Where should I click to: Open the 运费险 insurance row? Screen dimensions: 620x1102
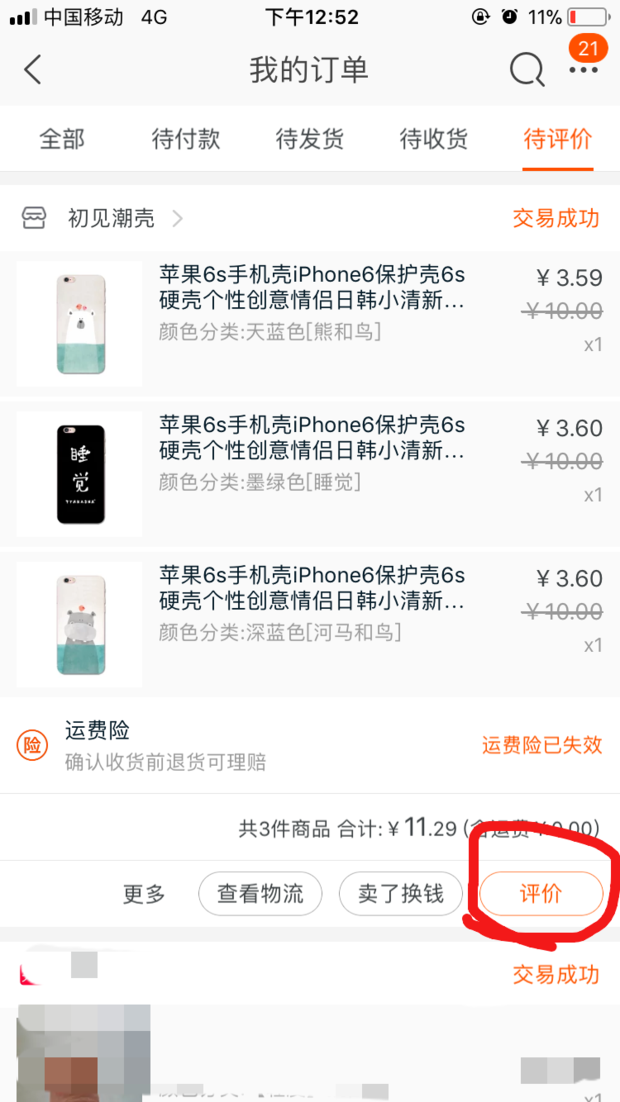pyautogui.click(x=310, y=746)
